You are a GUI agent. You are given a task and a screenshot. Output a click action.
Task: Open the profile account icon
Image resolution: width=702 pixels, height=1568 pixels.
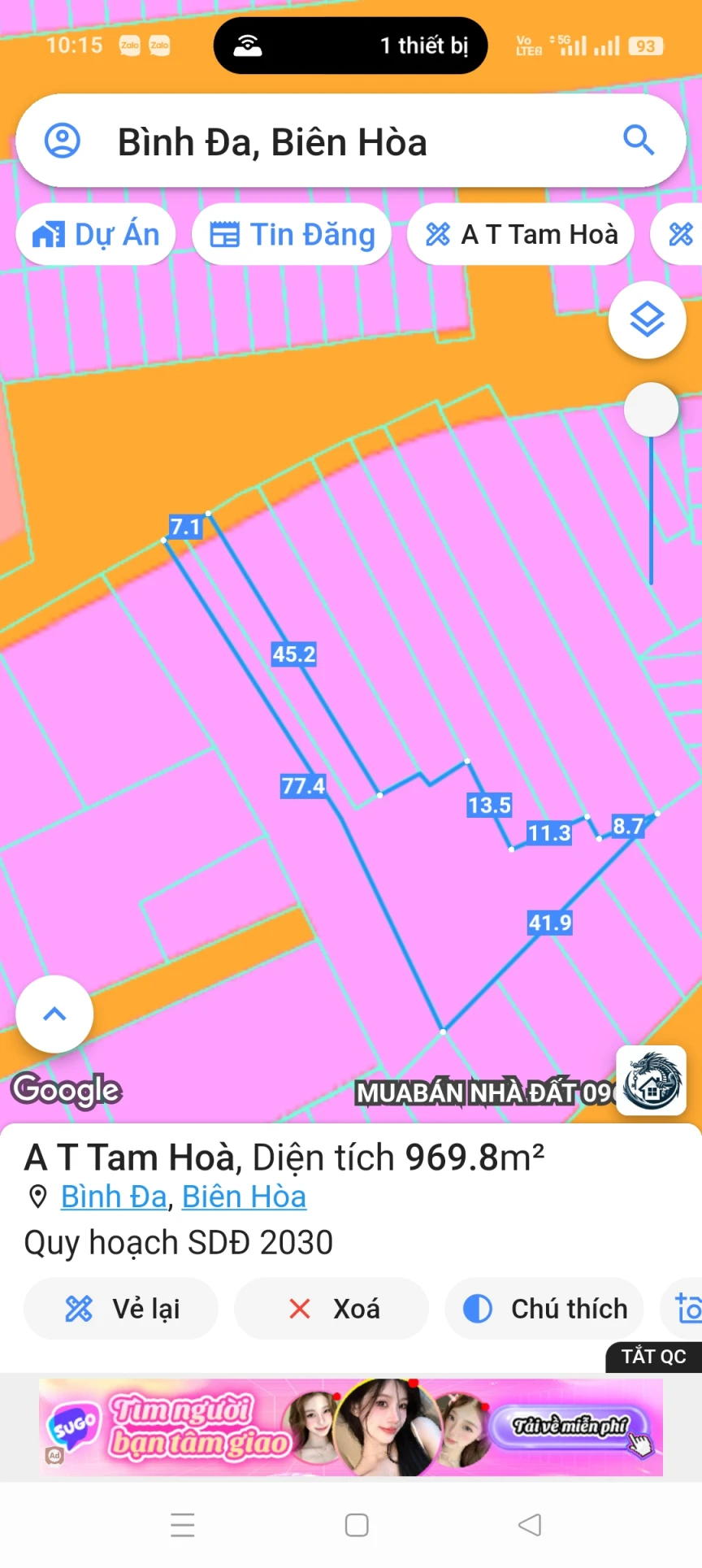[x=62, y=141]
